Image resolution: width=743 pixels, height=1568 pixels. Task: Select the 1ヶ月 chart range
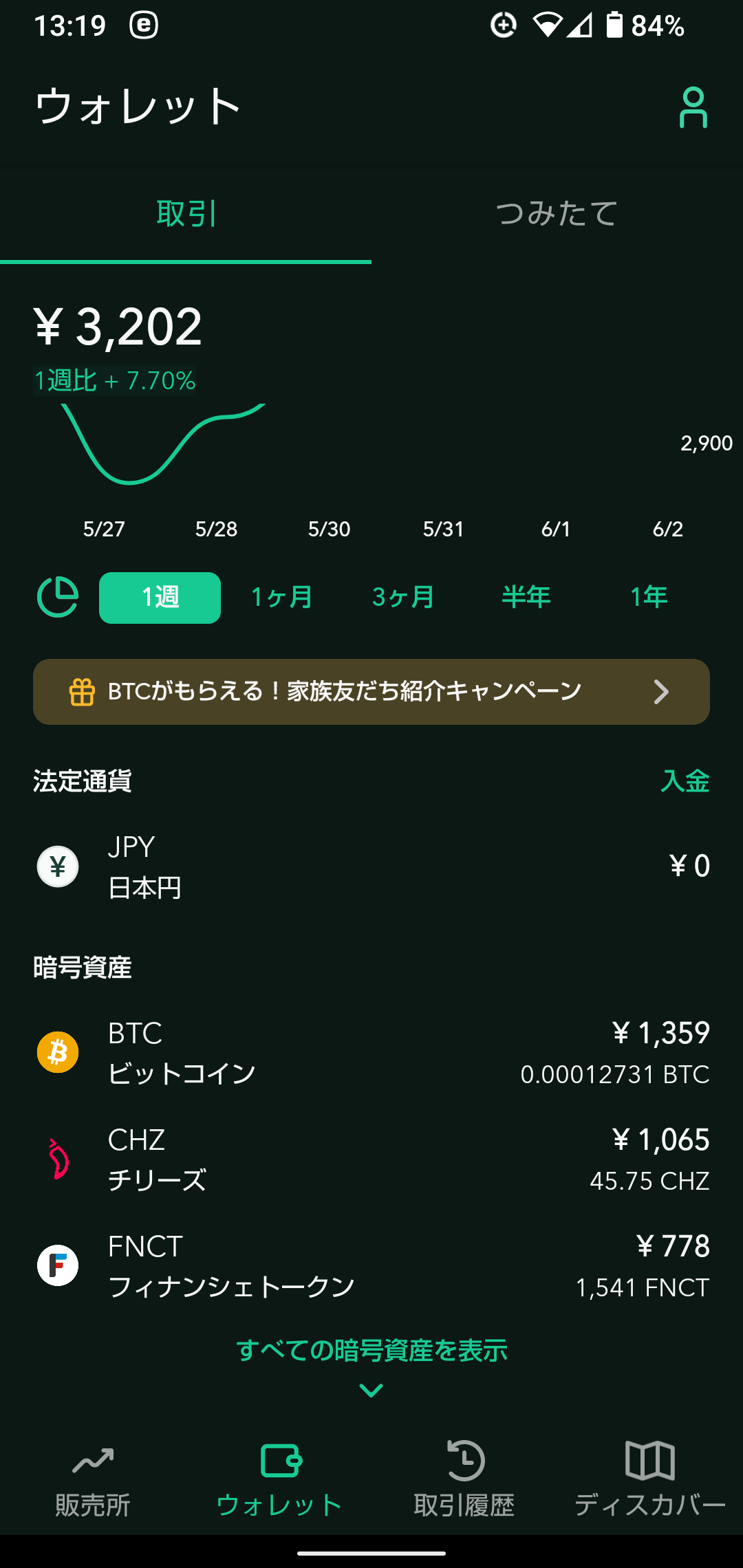click(x=281, y=598)
